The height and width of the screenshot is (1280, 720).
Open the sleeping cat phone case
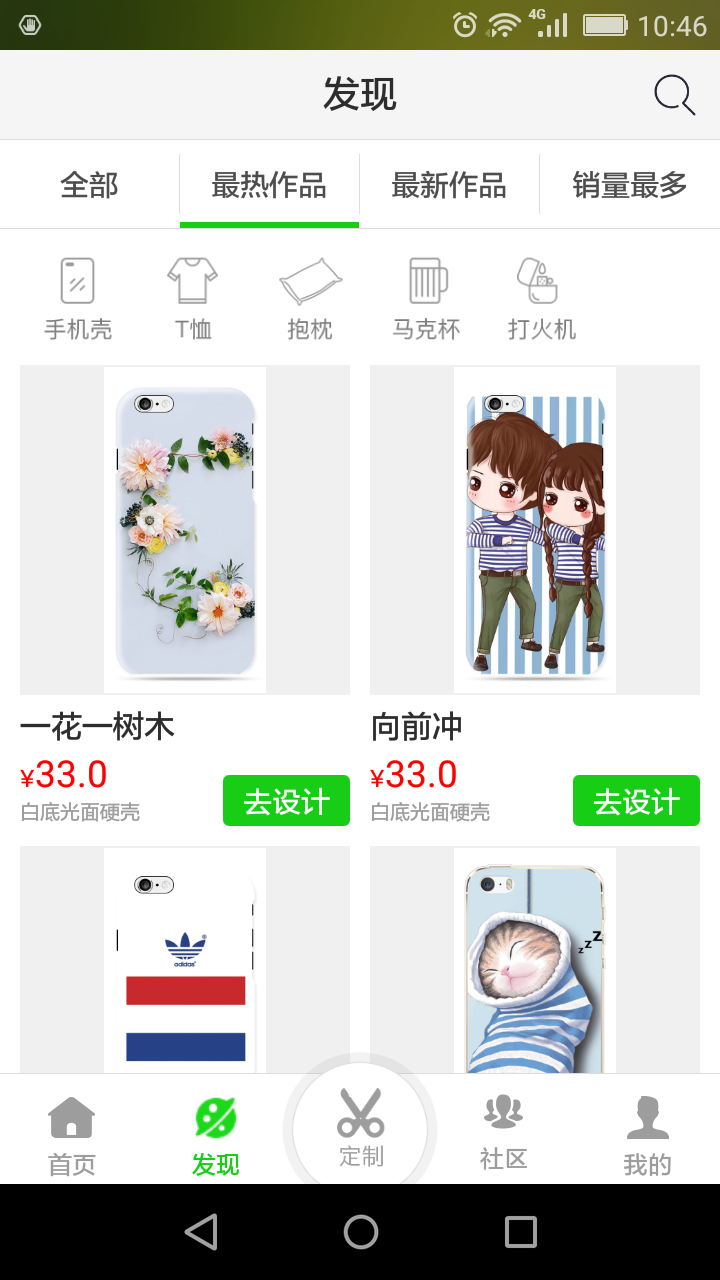[x=535, y=960]
